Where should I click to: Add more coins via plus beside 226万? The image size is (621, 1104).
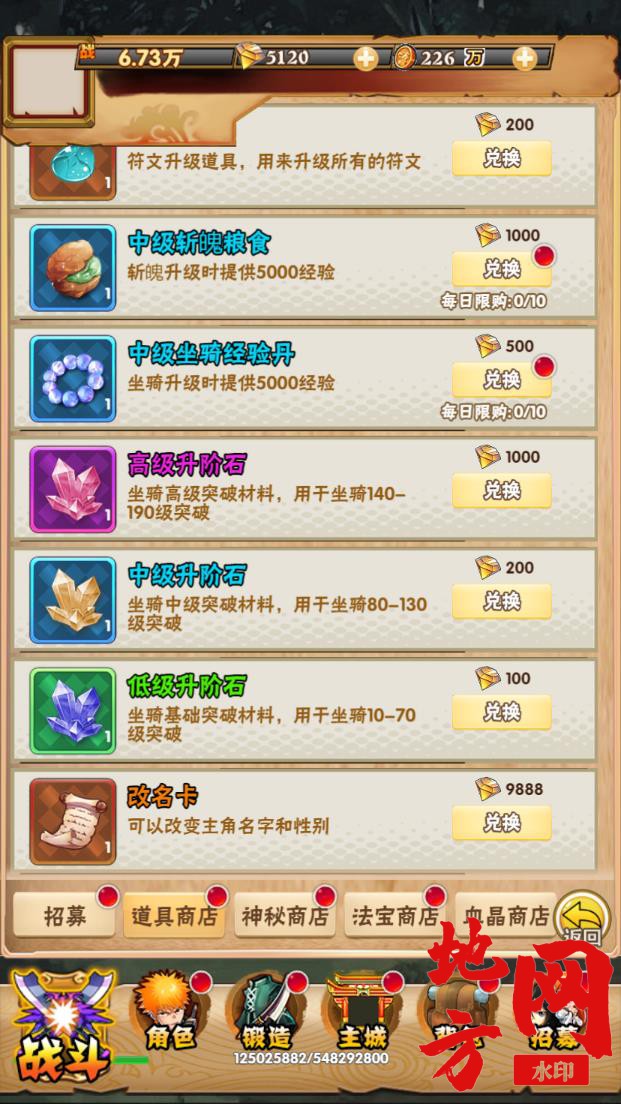pos(525,58)
